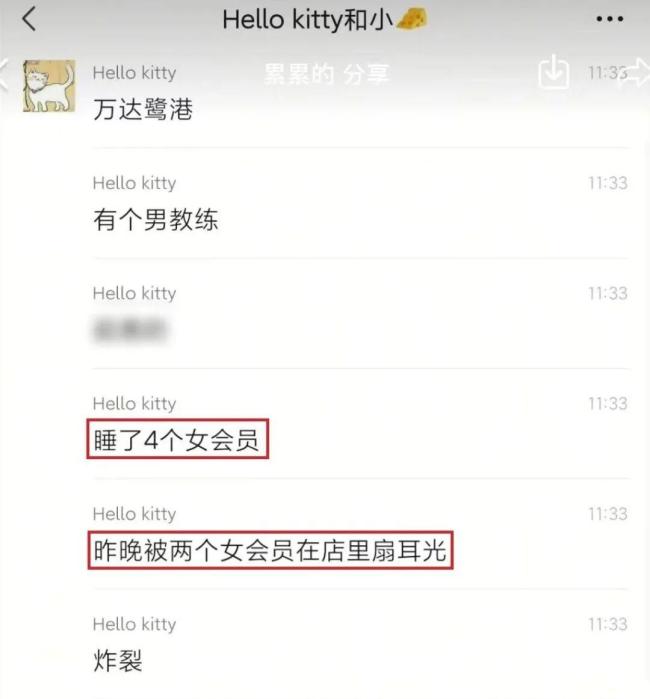The image size is (650, 699).
Task: Open Hello kitty's cat avatar
Action: [49, 86]
